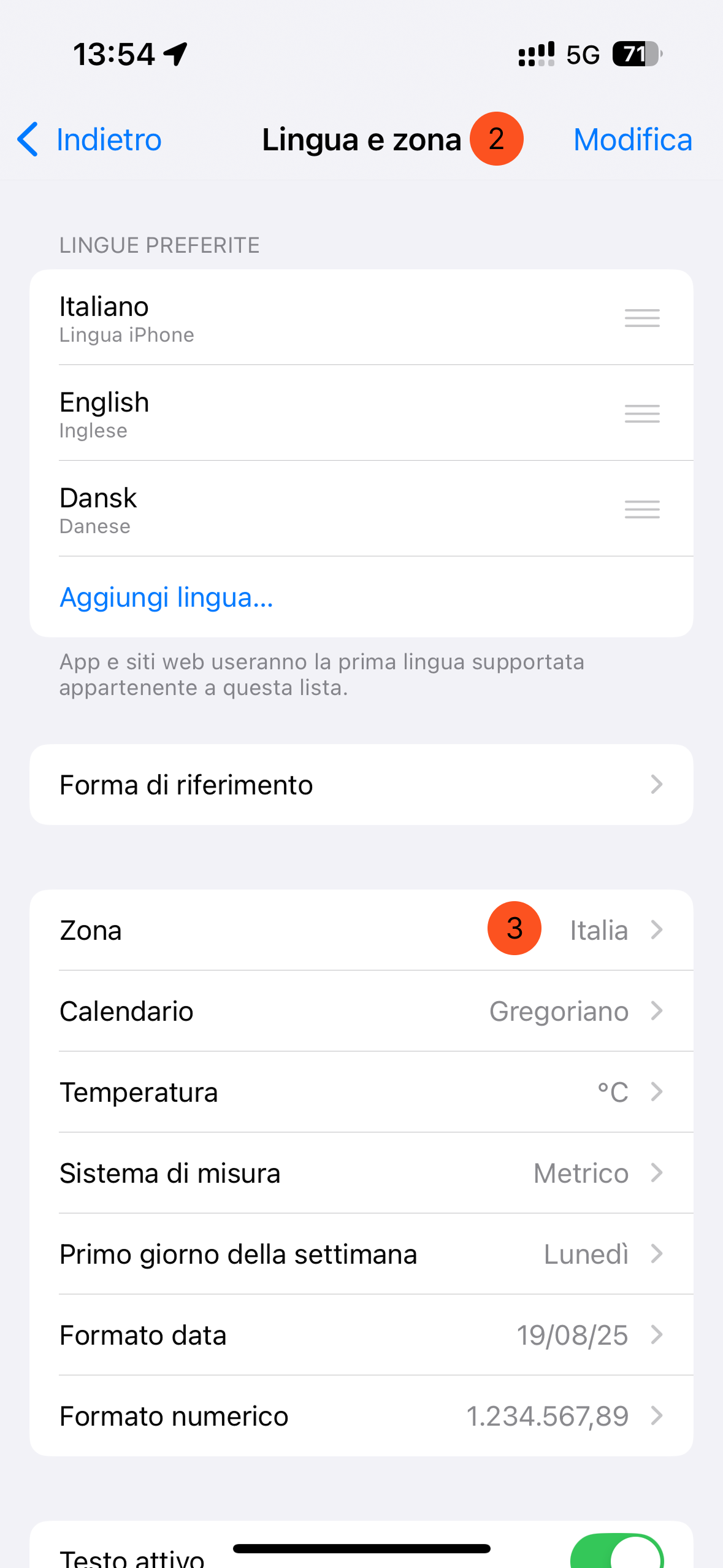Image resolution: width=723 pixels, height=1568 pixels.
Task: Select the Italiano language row
Action: 307,318
